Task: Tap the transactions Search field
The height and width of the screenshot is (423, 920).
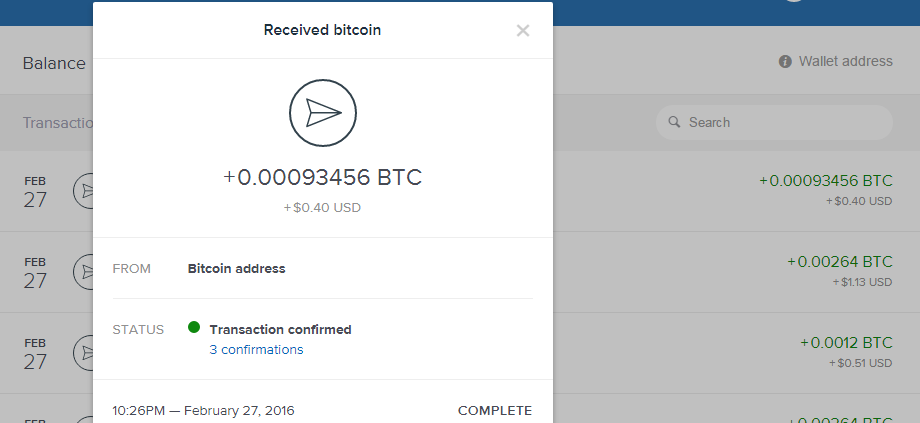Action: [x=780, y=122]
